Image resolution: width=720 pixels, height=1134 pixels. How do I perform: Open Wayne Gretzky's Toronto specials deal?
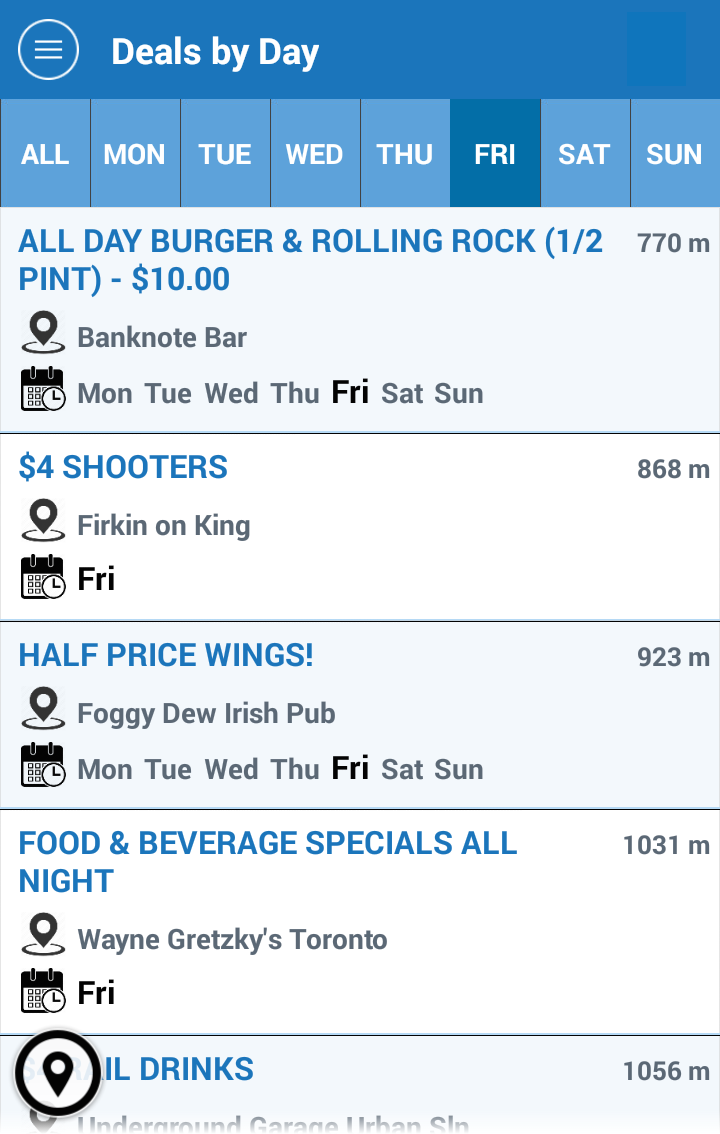[x=268, y=862]
